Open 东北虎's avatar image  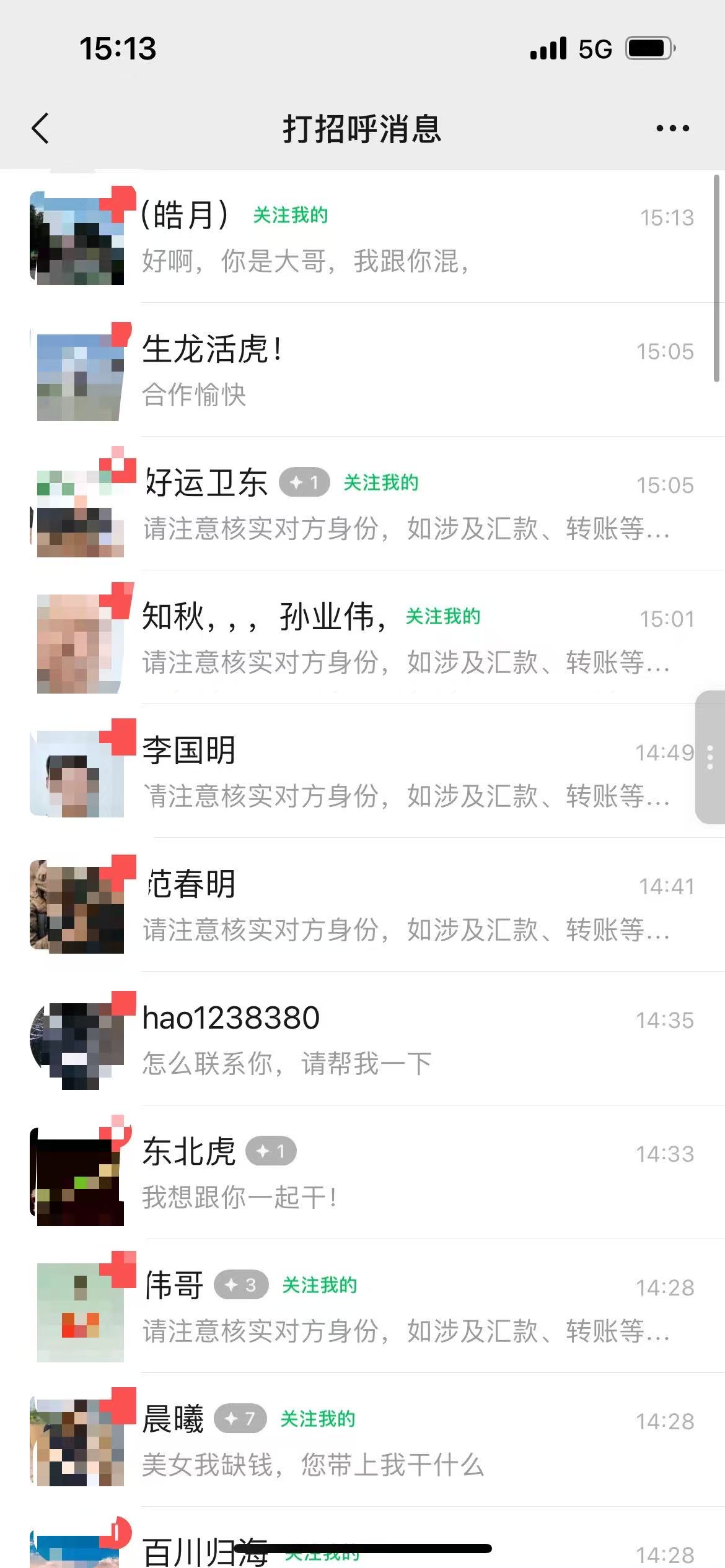click(74, 1174)
